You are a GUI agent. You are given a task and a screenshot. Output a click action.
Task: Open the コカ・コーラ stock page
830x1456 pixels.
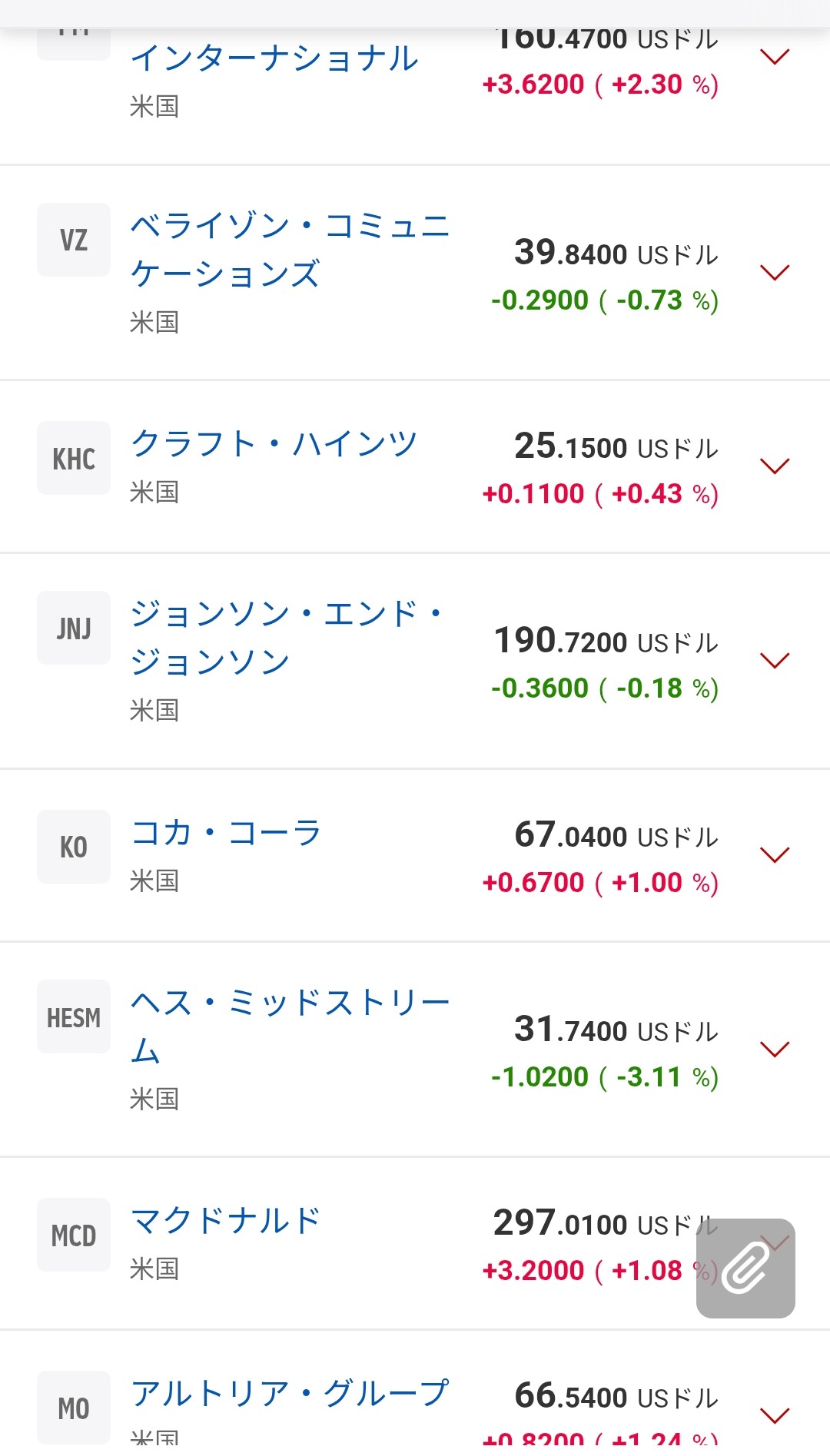point(227,832)
